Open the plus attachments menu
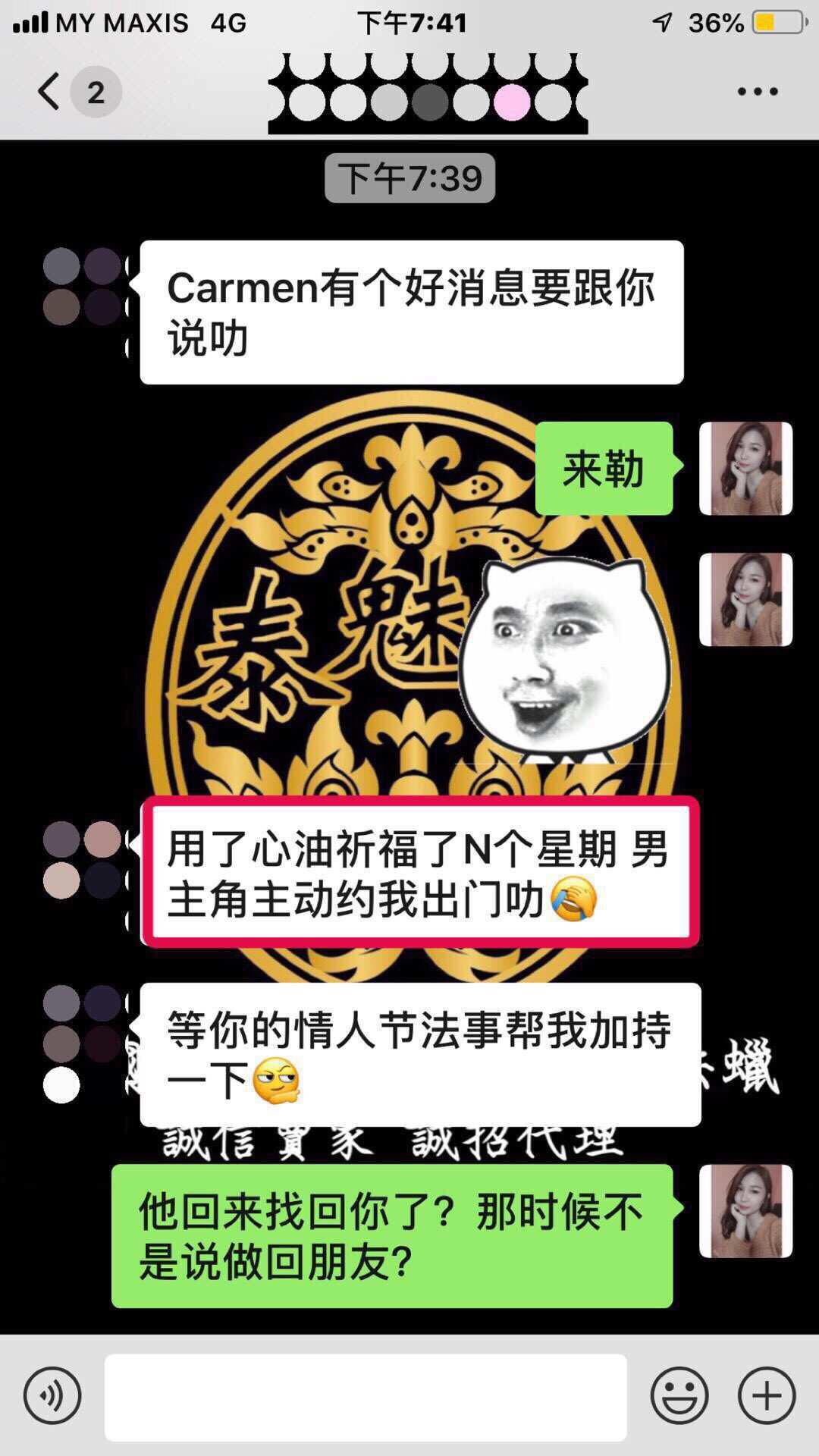Viewport: 819px width, 1456px height. (x=767, y=1395)
